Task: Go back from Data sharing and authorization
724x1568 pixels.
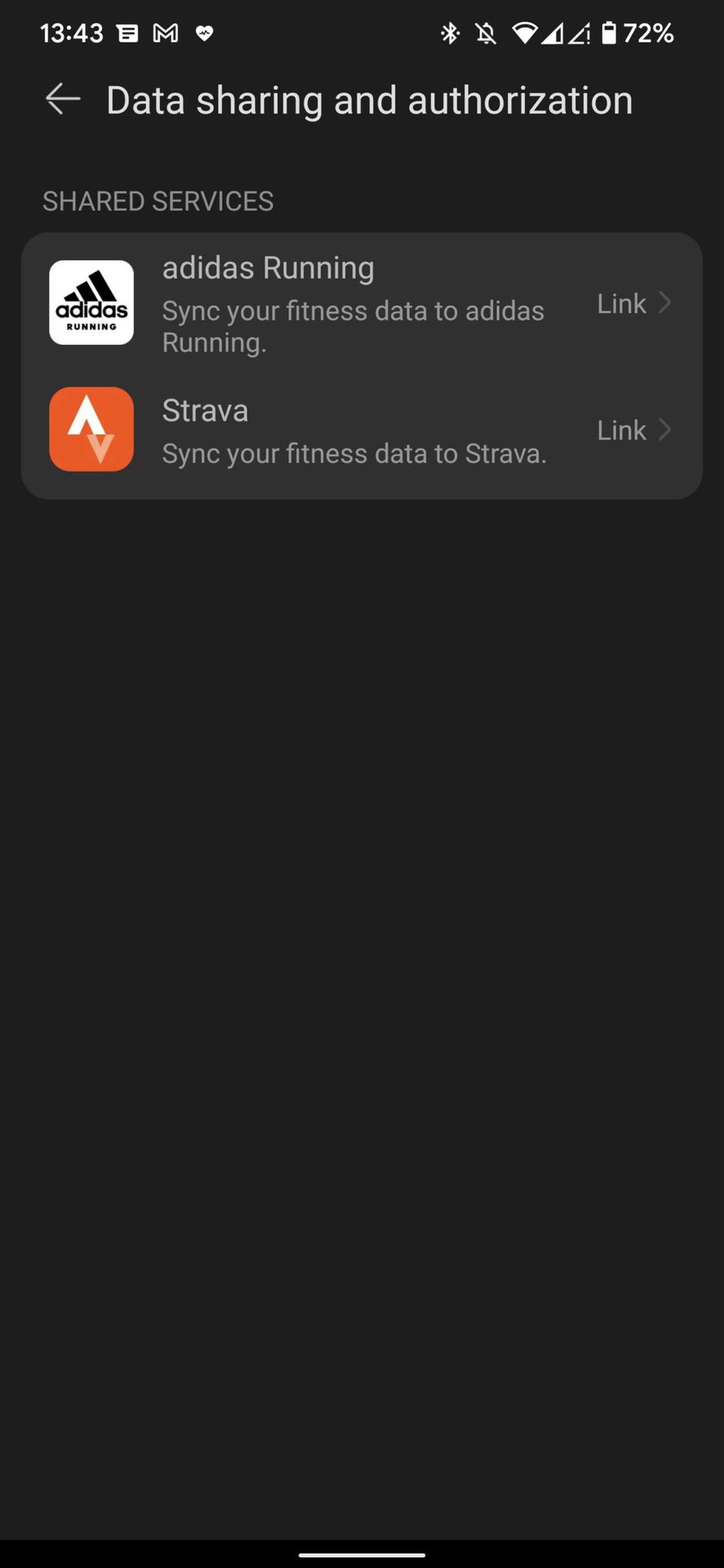Action: [63, 100]
